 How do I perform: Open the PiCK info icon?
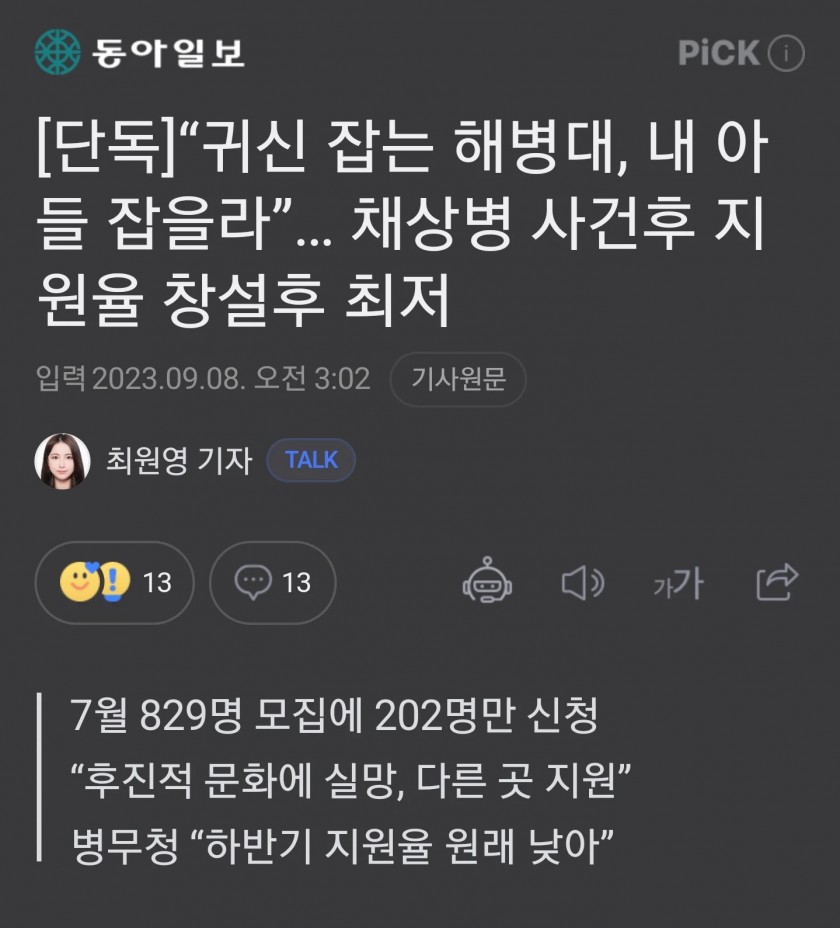pos(787,53)
